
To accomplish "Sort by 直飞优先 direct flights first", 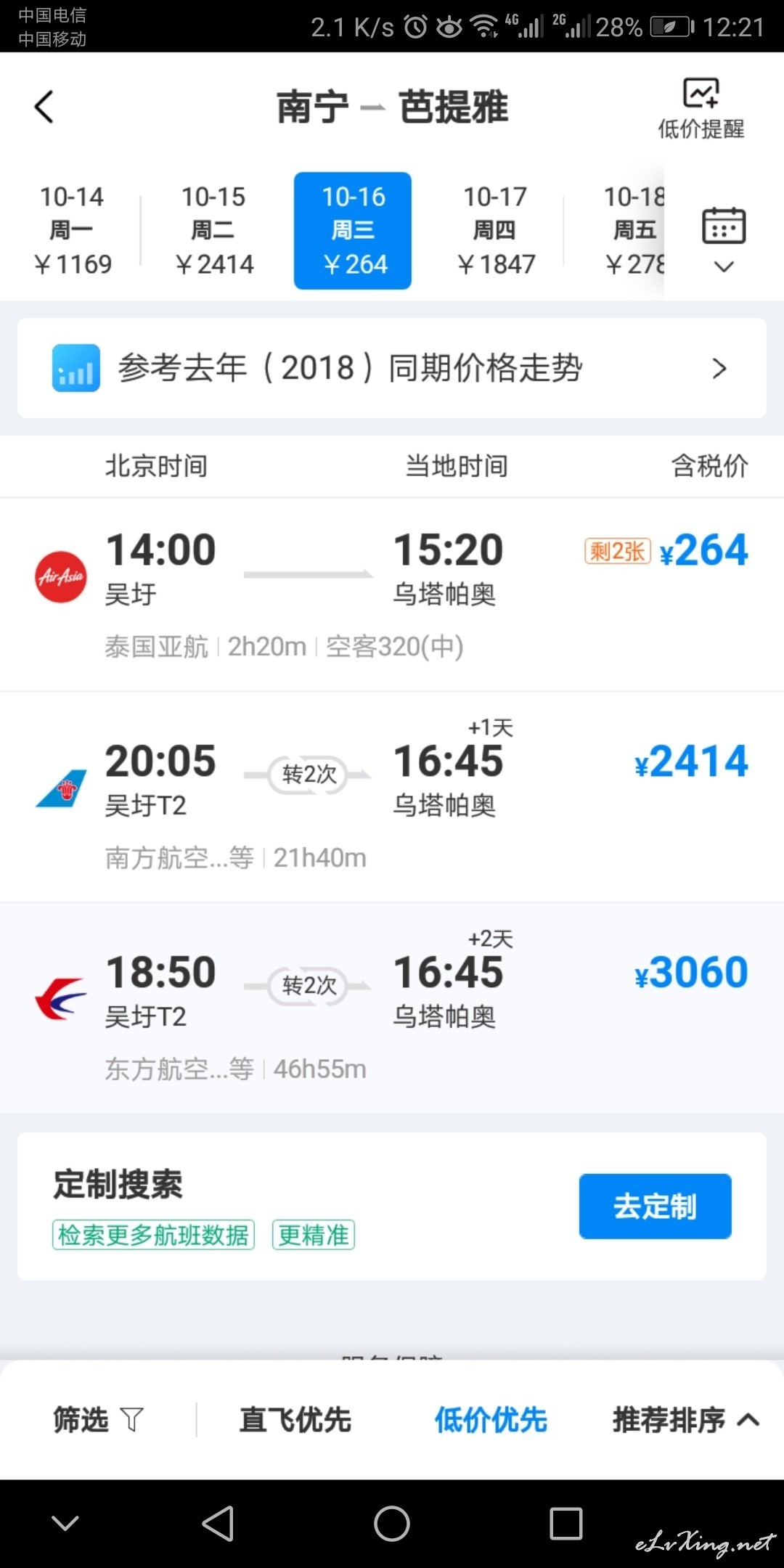I will tap(295, 1419).
